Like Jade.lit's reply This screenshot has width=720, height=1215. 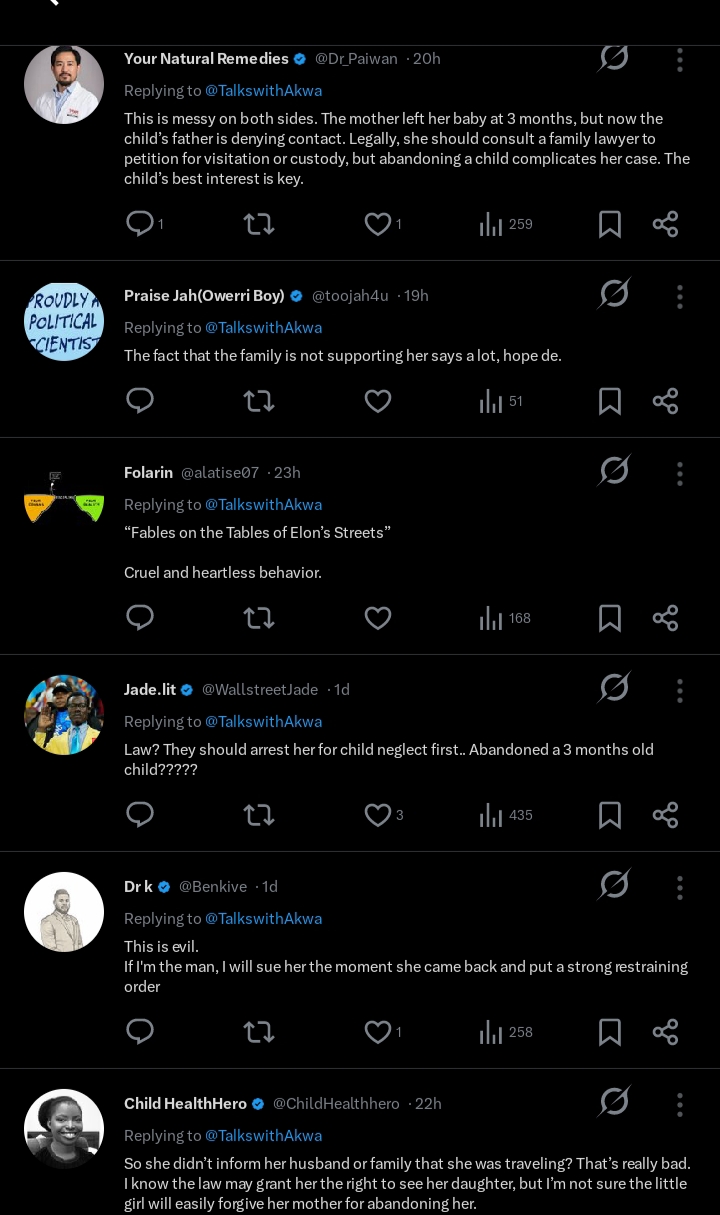tap(377, 815)
